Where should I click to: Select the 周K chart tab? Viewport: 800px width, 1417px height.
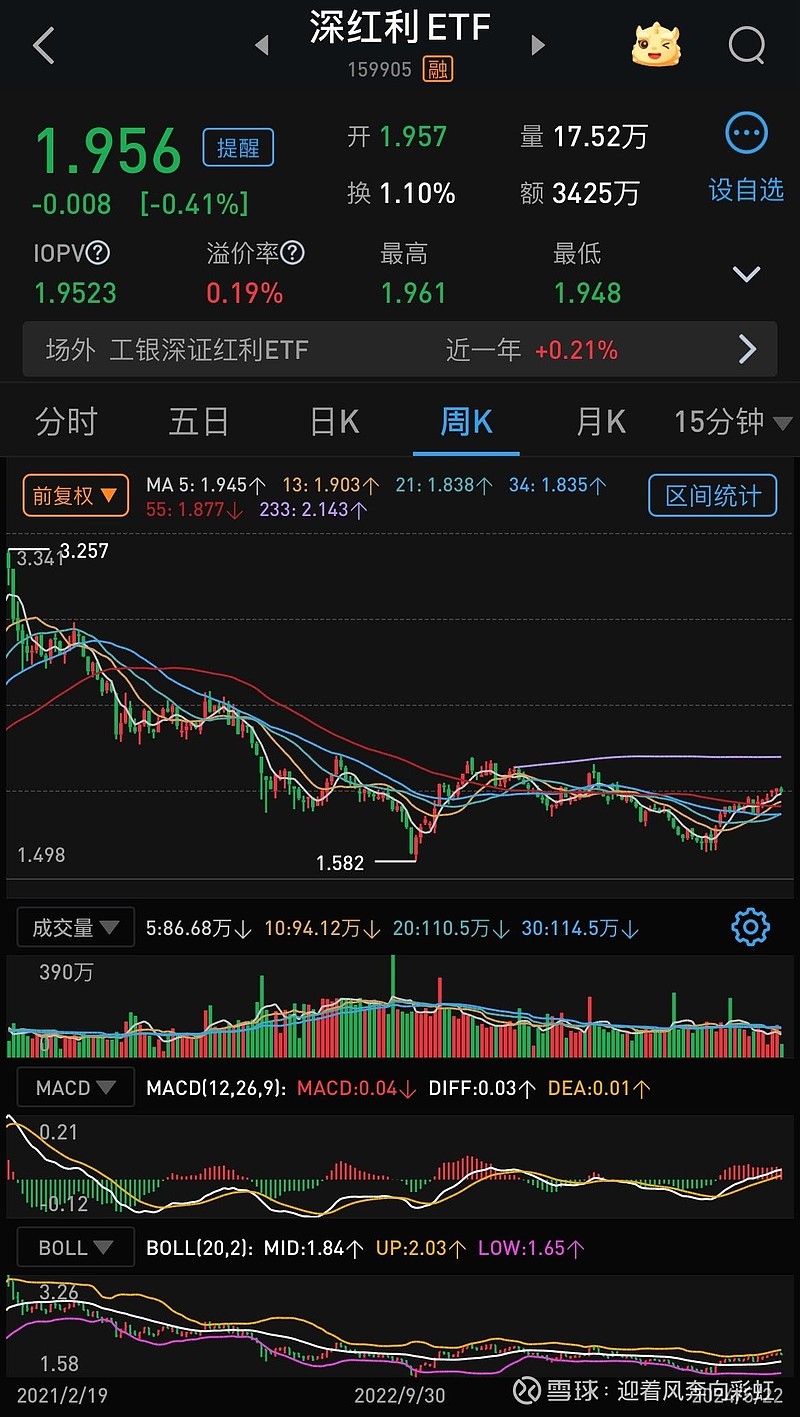(x=466, y=422)
